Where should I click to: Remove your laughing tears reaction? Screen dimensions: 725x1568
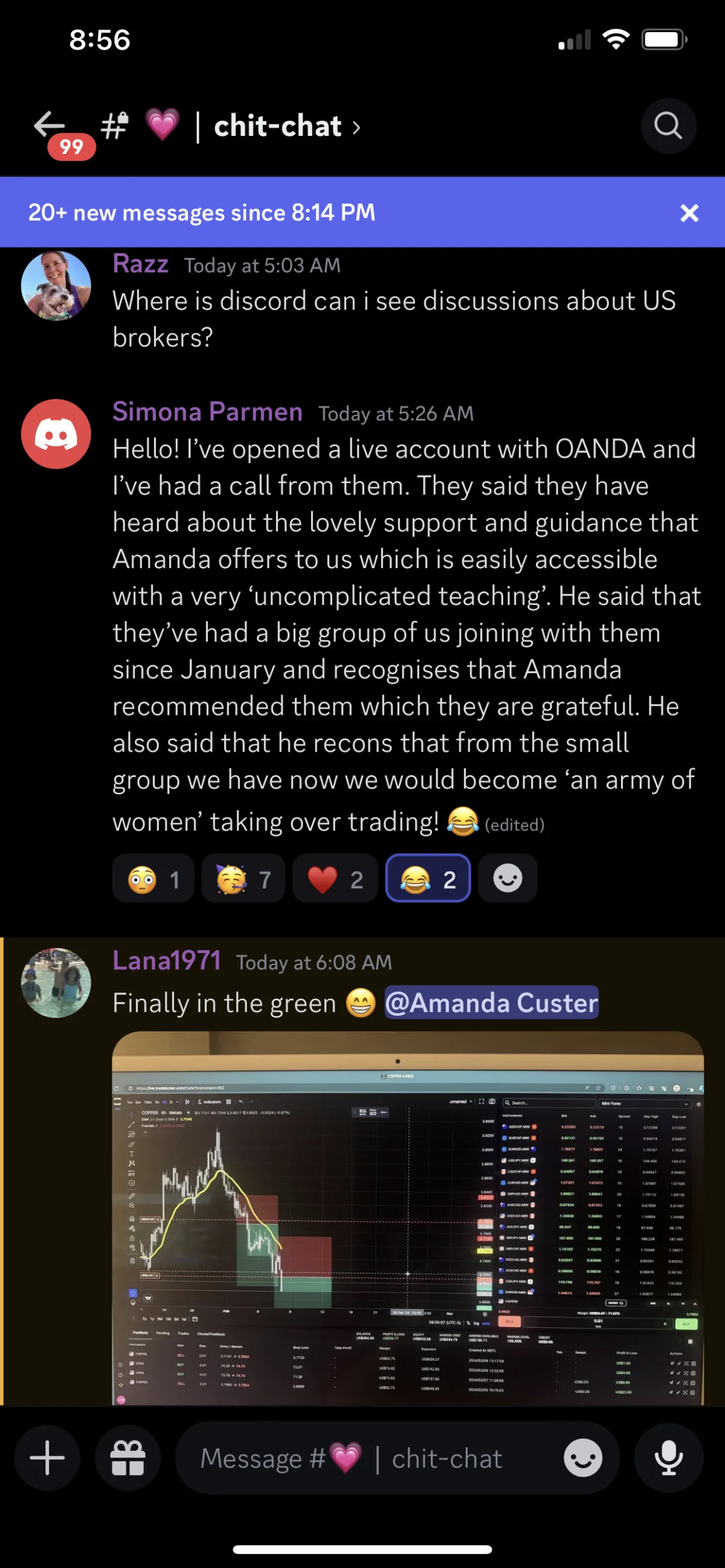pos(428,878)
